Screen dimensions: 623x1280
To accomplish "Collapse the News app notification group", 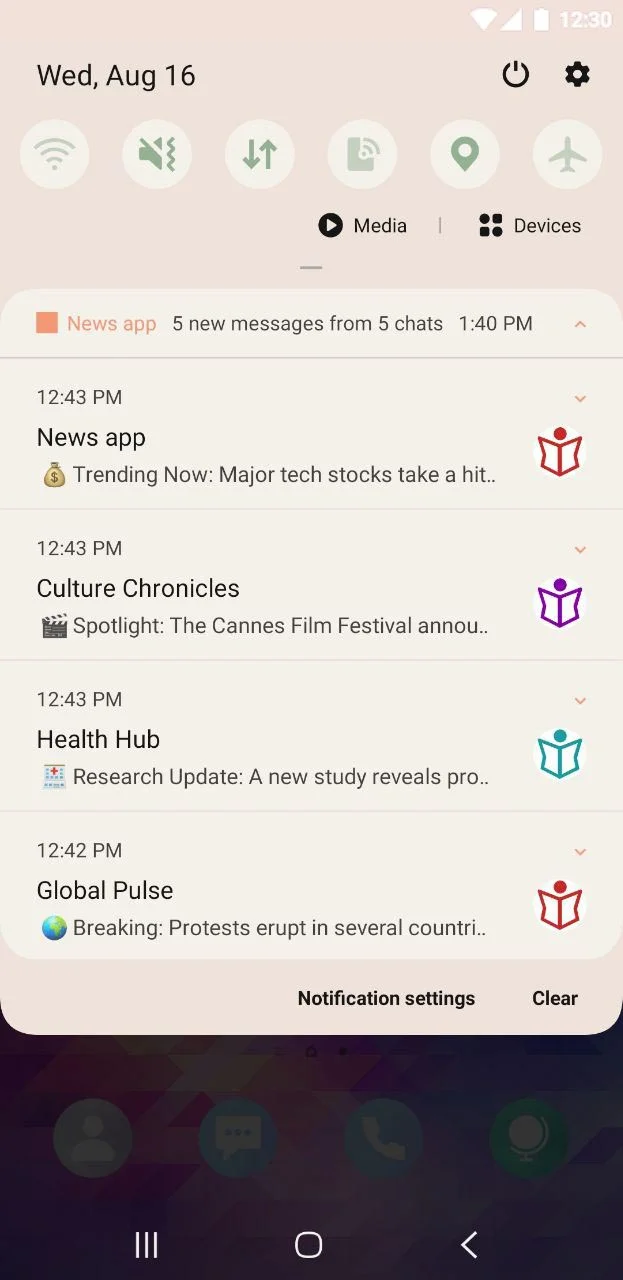I will pyautogui.click(x=580, y=324).
